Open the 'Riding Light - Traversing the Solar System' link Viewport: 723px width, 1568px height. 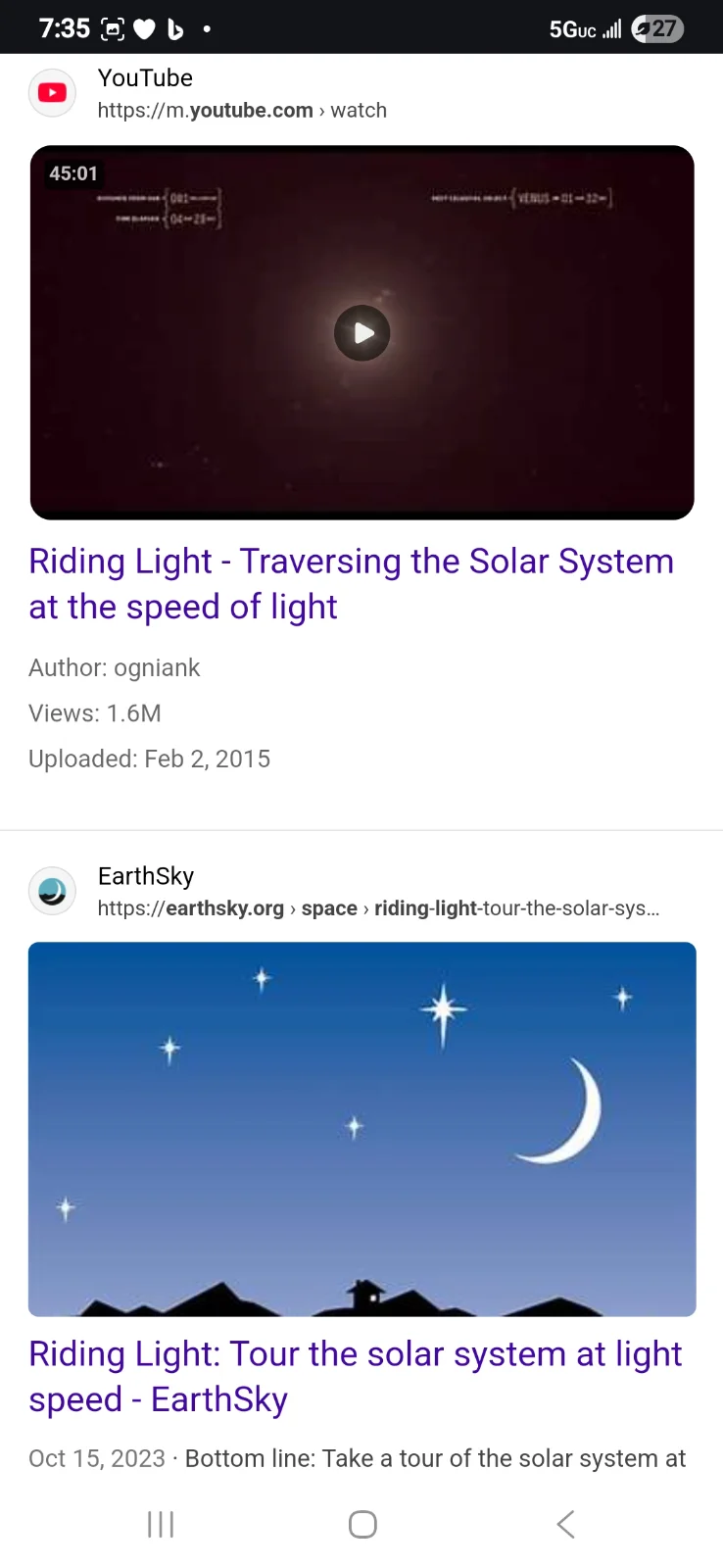[351, 583]
